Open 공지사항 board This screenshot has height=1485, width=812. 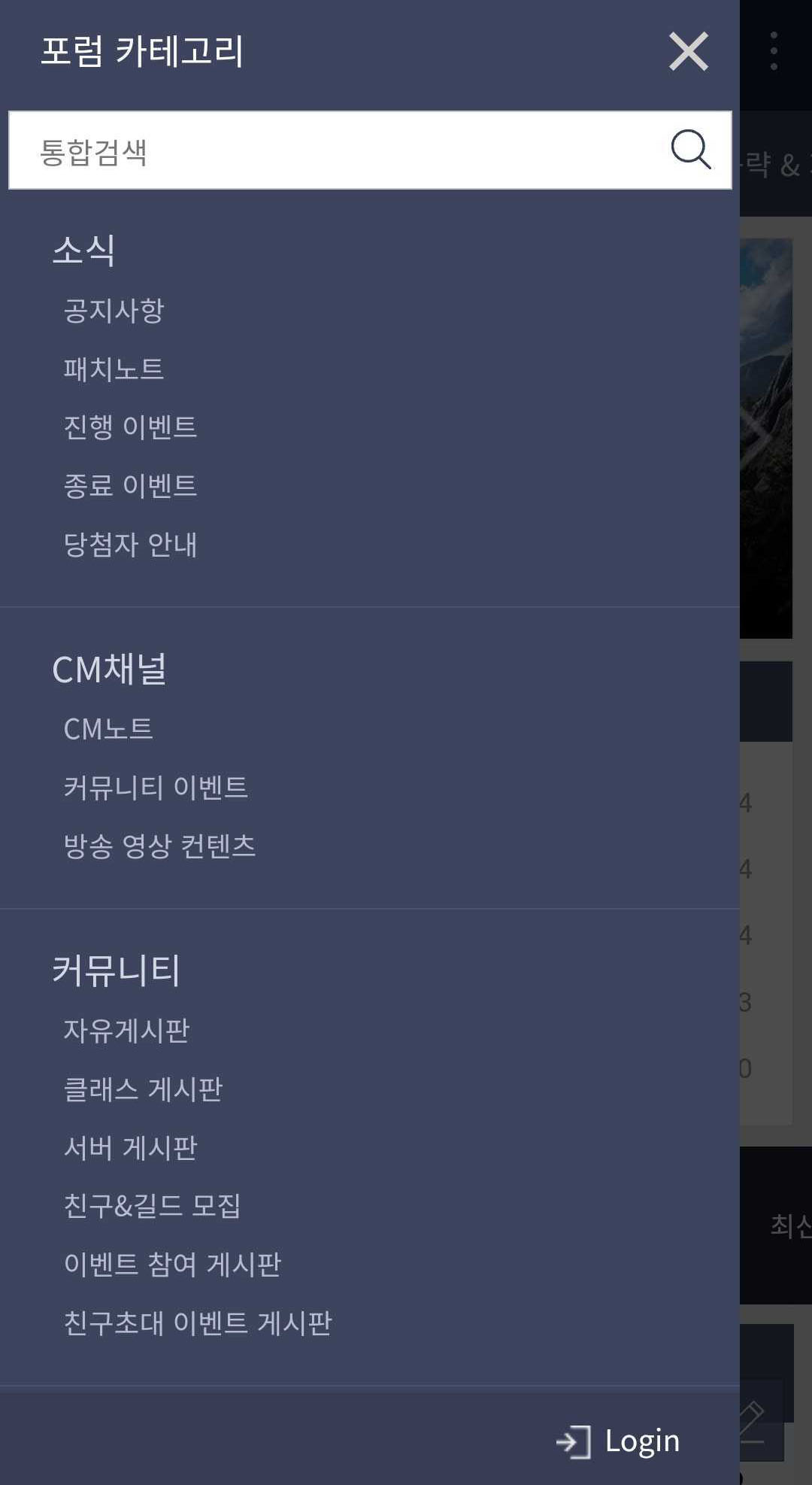pyautogui.click(x=114, y=310)
